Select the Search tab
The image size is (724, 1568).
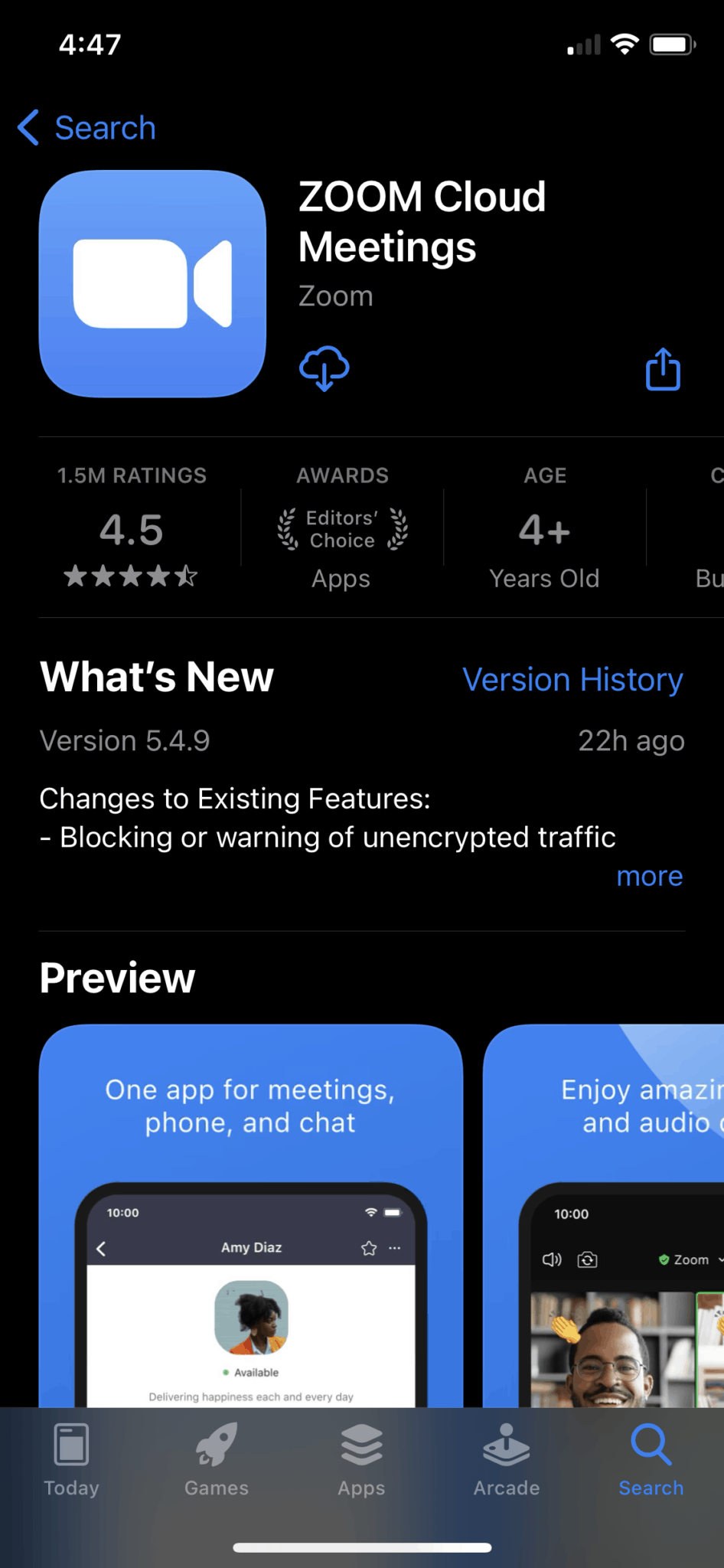point(651,1459)
